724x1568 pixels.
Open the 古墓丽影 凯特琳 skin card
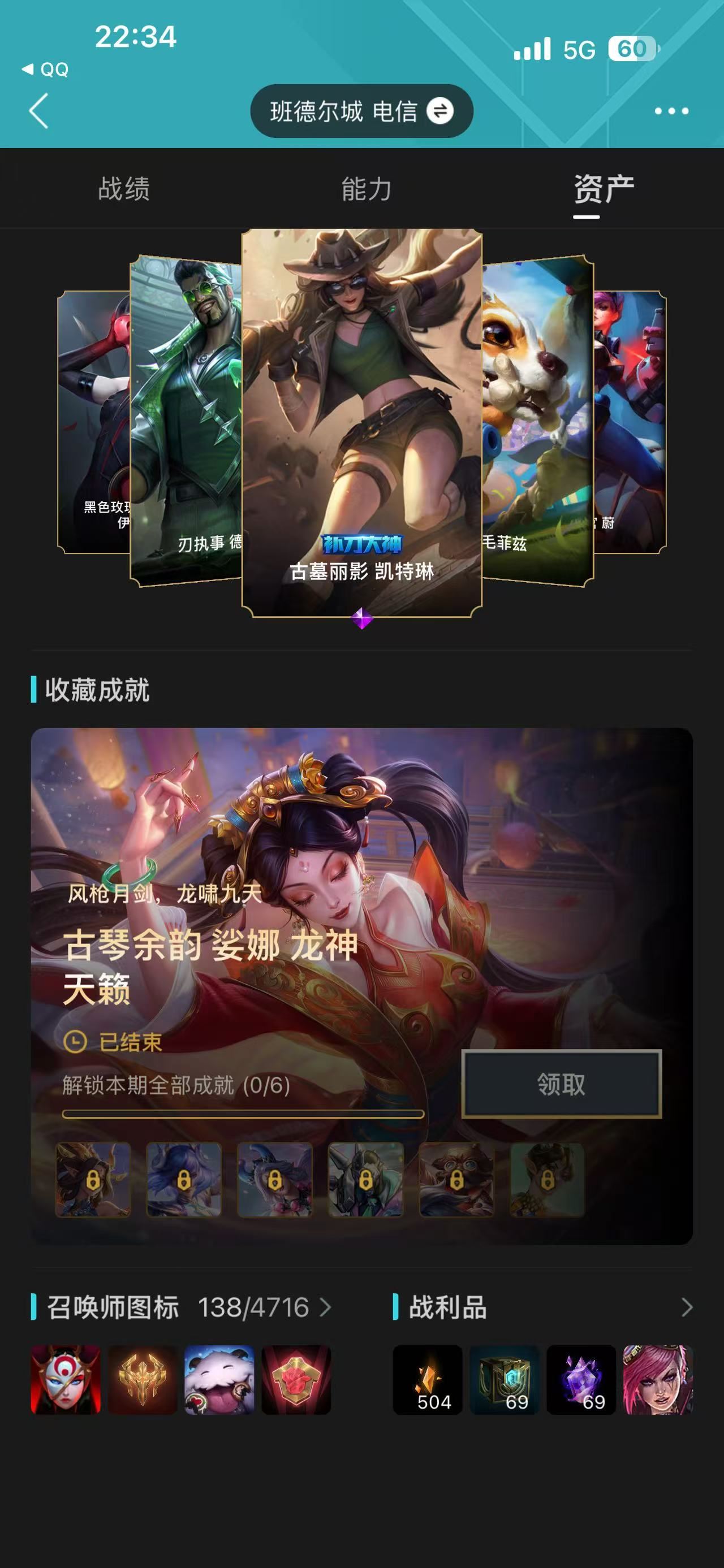click(x=361, y=420)
